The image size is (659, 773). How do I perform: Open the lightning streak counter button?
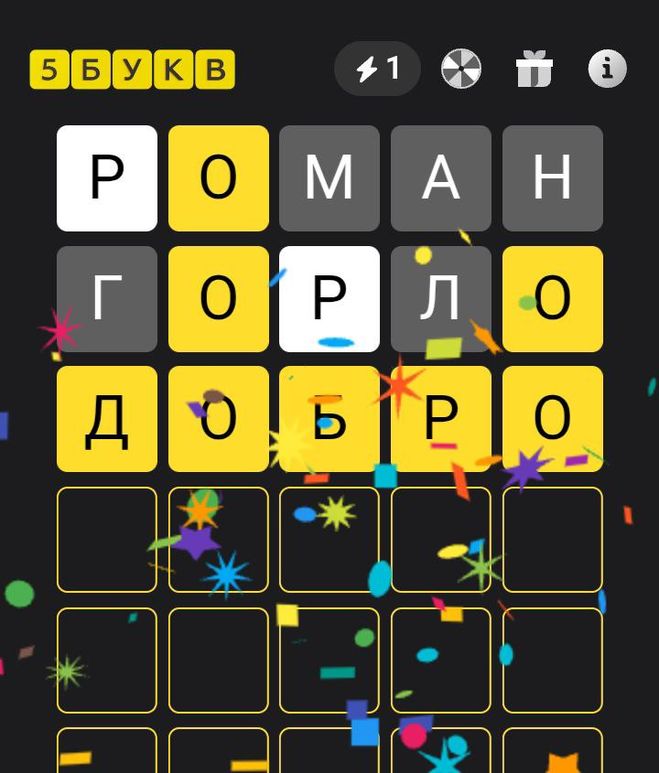pyautogui.click(x=377, y=69)
